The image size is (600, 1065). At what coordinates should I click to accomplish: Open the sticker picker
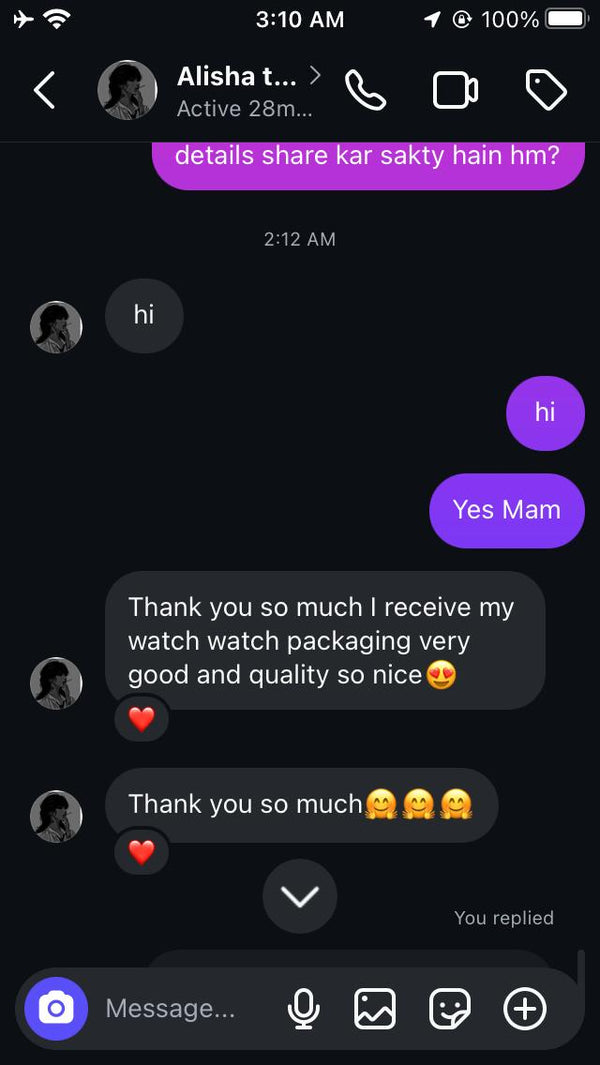tap(450, 1009)
